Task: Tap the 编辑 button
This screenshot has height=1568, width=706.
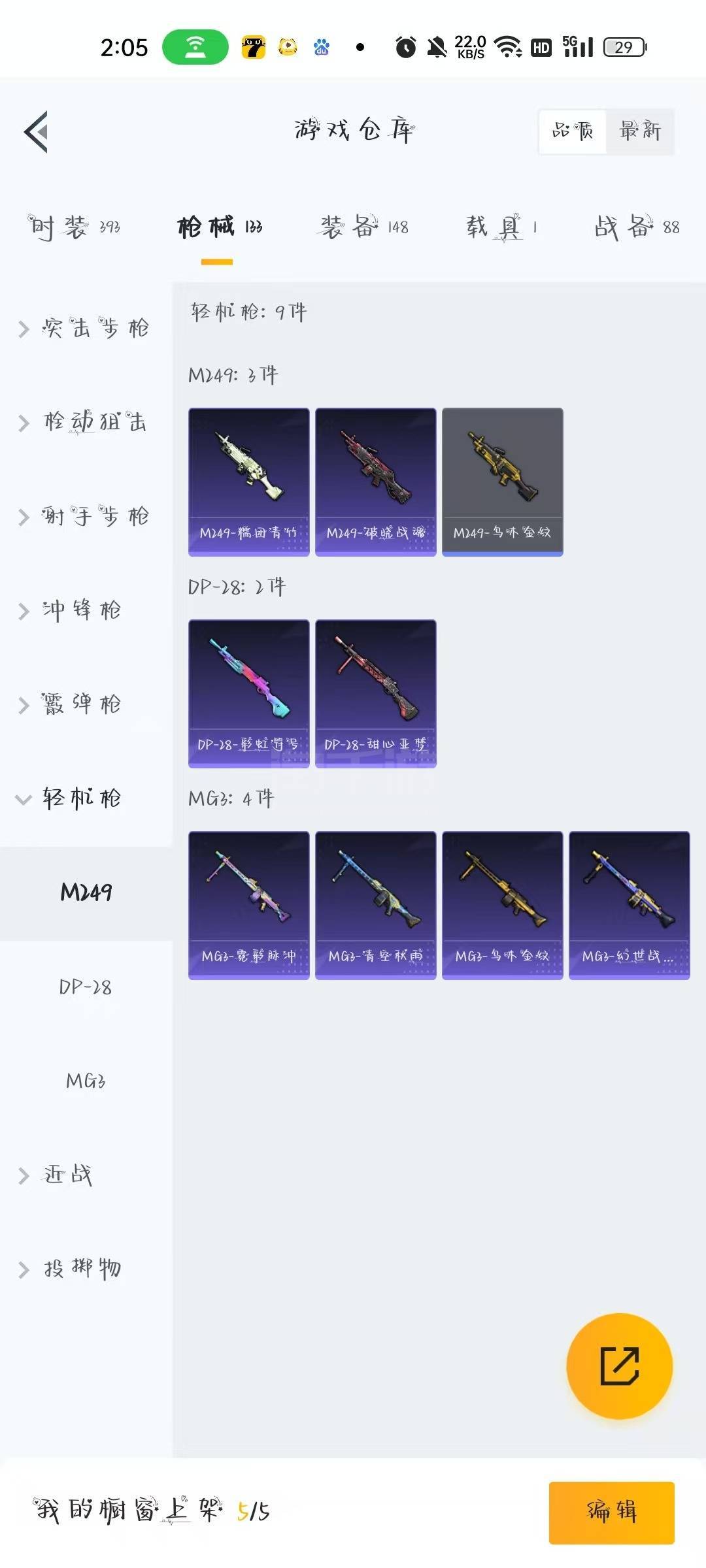Action: [612, 1512]
